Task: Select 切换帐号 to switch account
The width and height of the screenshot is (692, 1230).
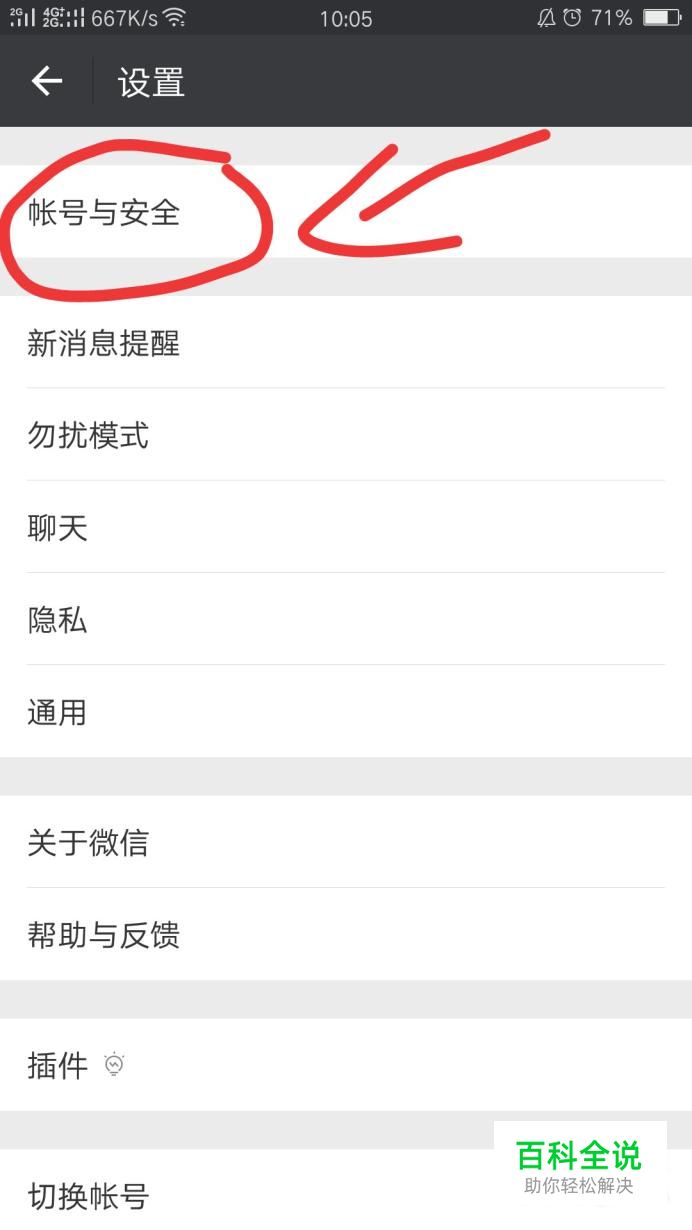Action: pyautogui.click(x=88, y=1195)
